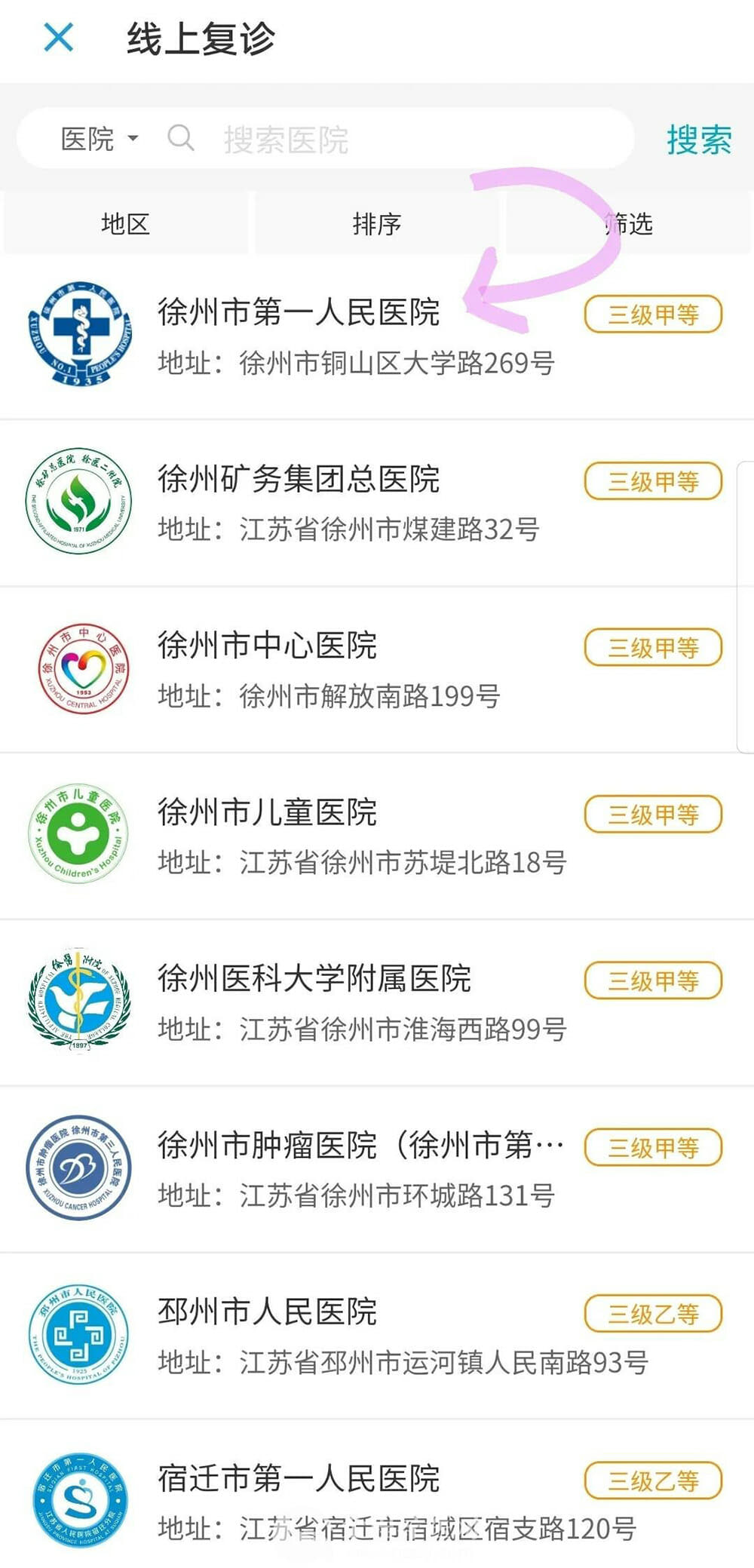
Task: Close the 线上复诊 page
Action: (x=59, y=37)
